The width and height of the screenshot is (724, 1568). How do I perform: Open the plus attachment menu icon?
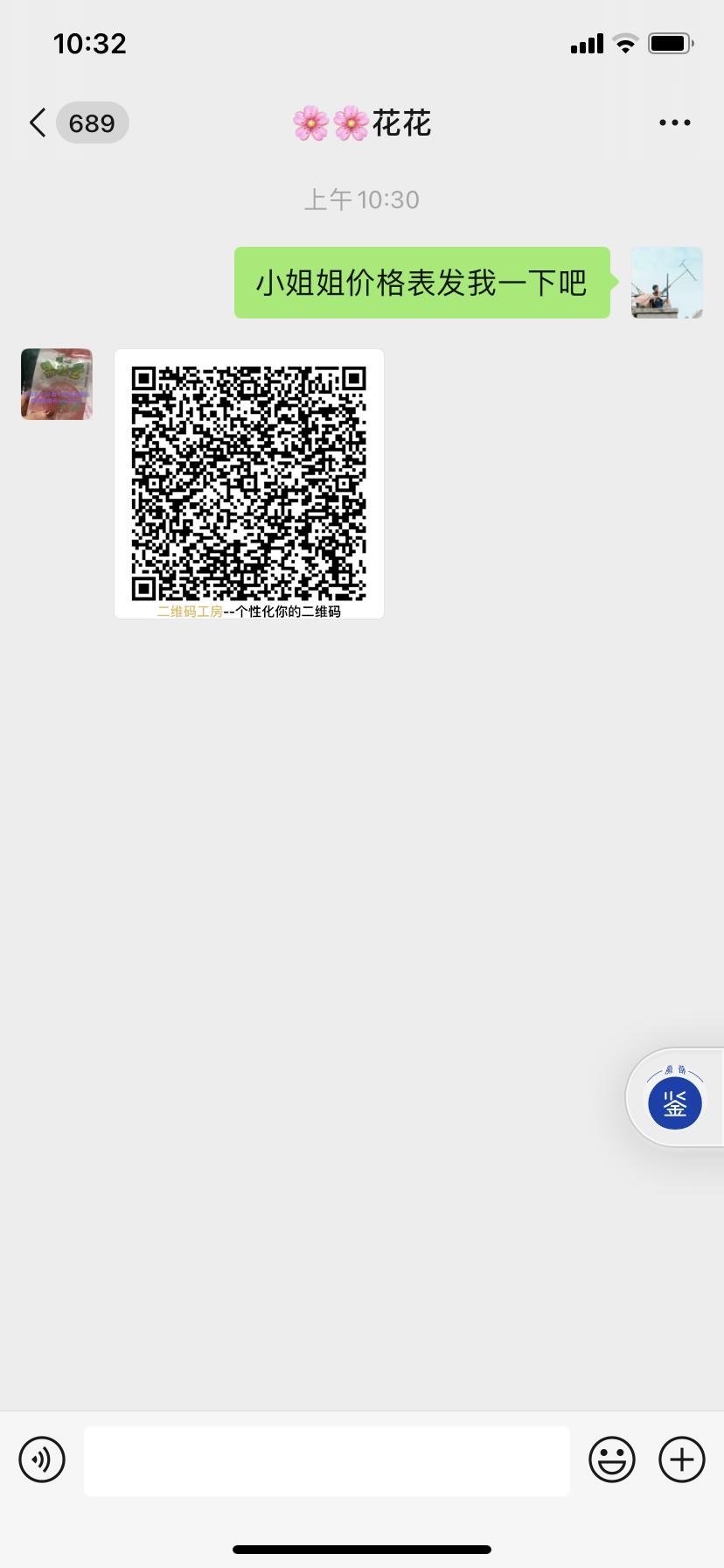coord(681,1459)
